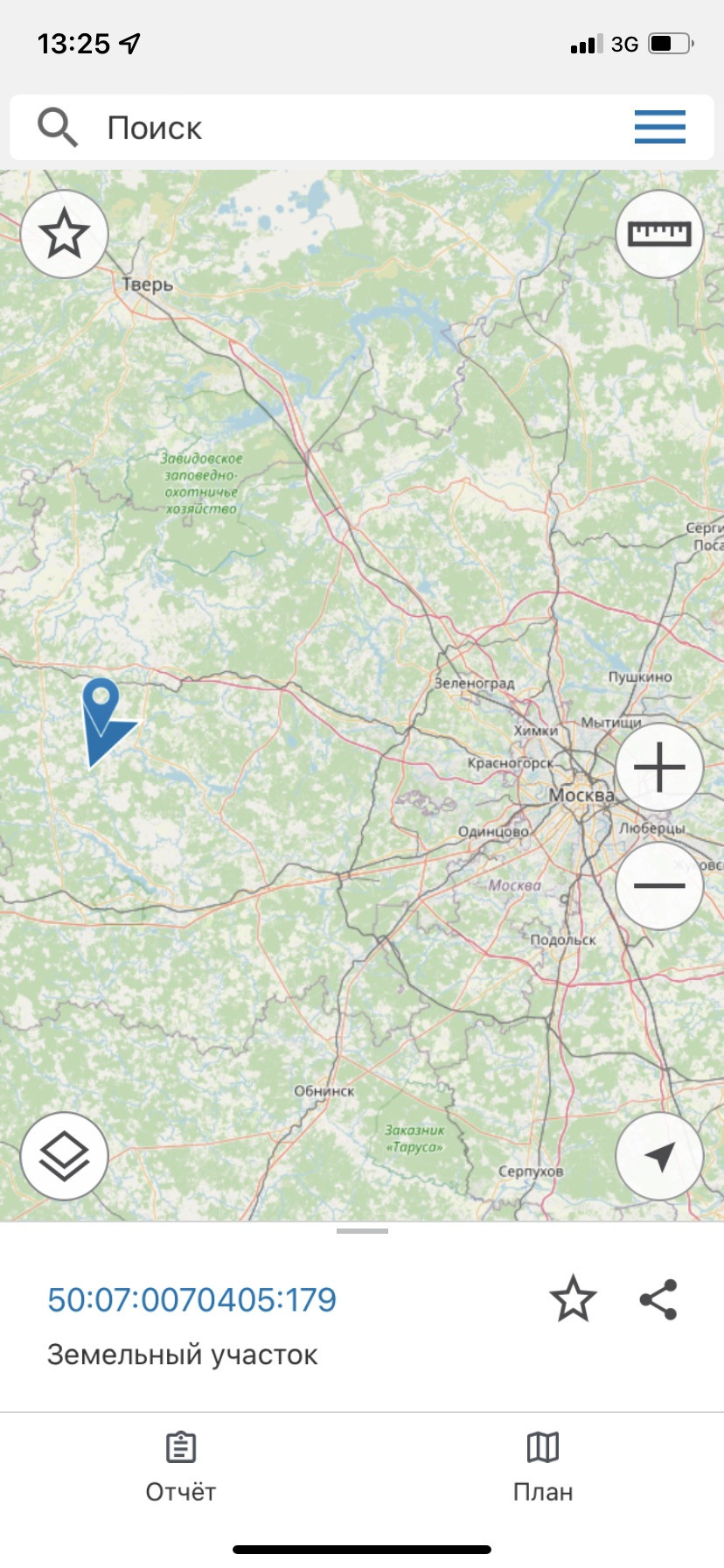The width and height of the screenshot is (724, 1568).
Task: Open cadastral number 50:07:0070405:179
Action: tap(191, 1299)
